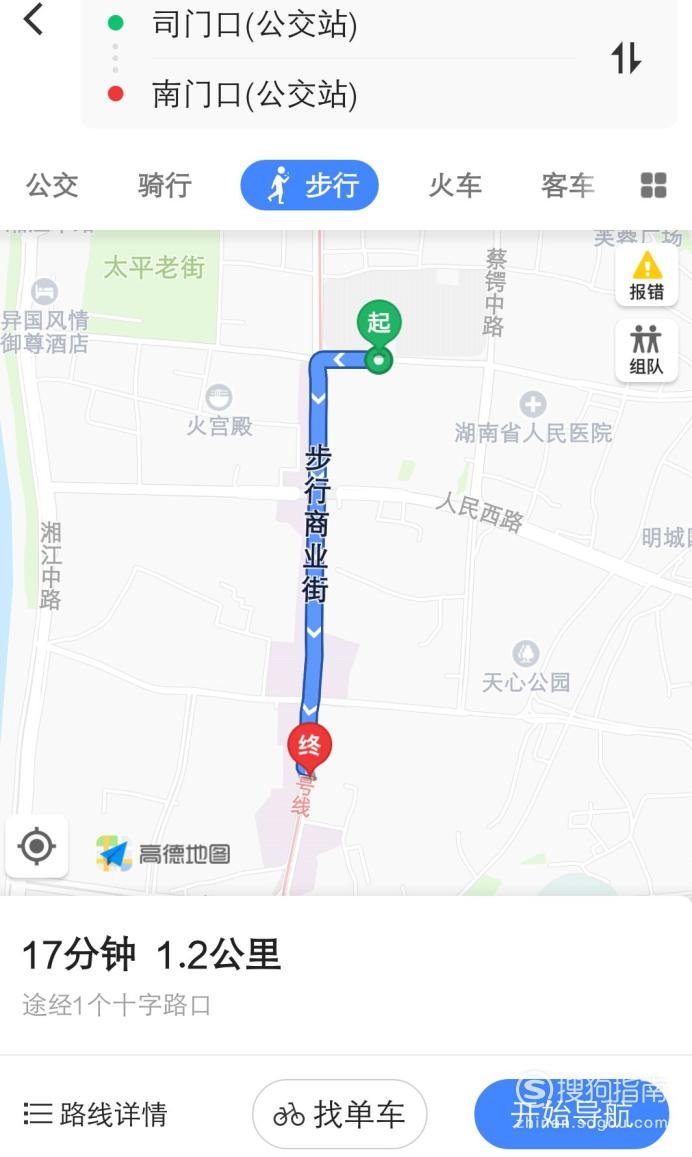Select the 步行 walking tab
The image size is (692, 1157).
click(310, 185)
